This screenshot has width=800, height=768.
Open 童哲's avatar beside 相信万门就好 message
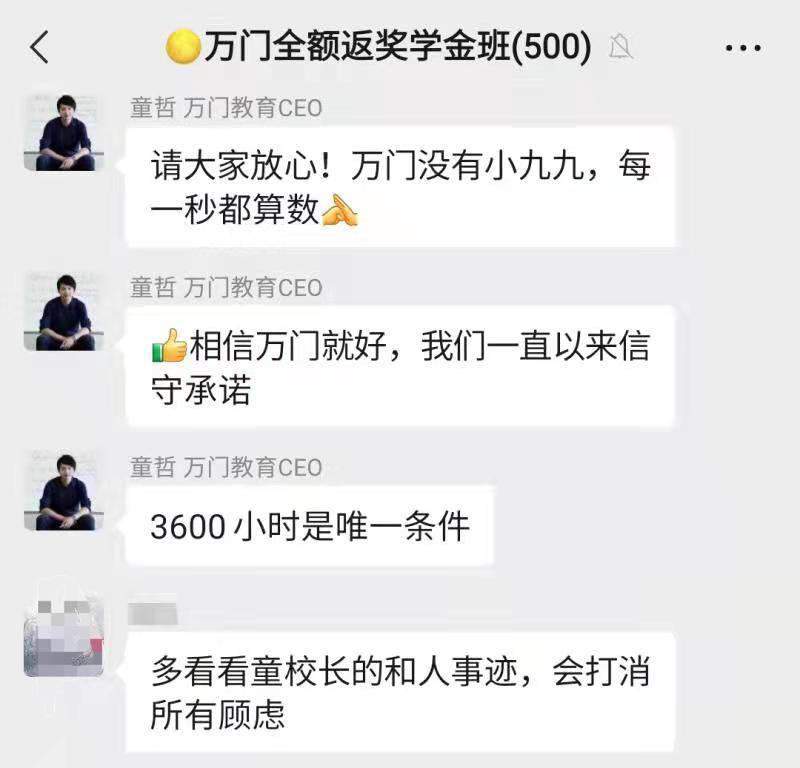click(x=65, y=311)
